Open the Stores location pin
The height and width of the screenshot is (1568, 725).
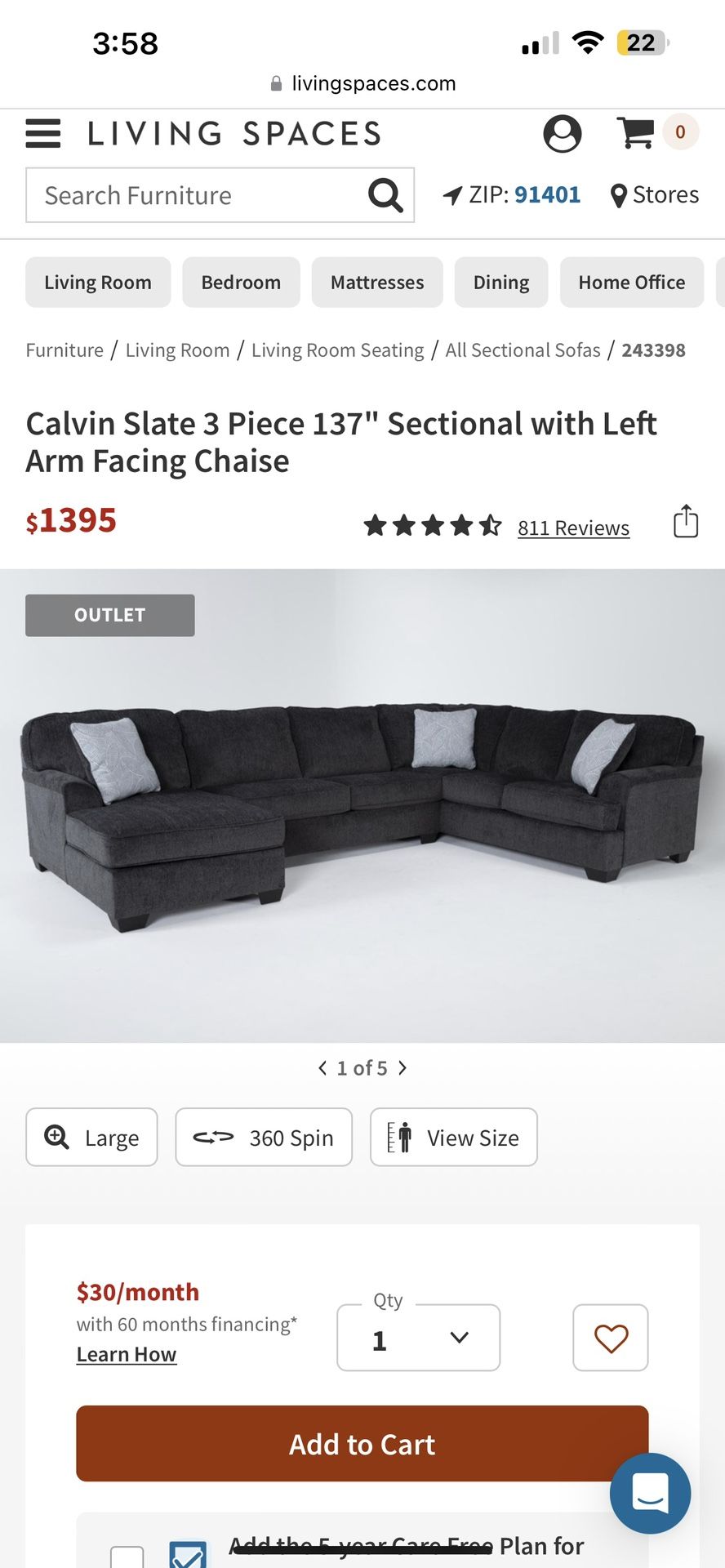click(x=619, y=195)
